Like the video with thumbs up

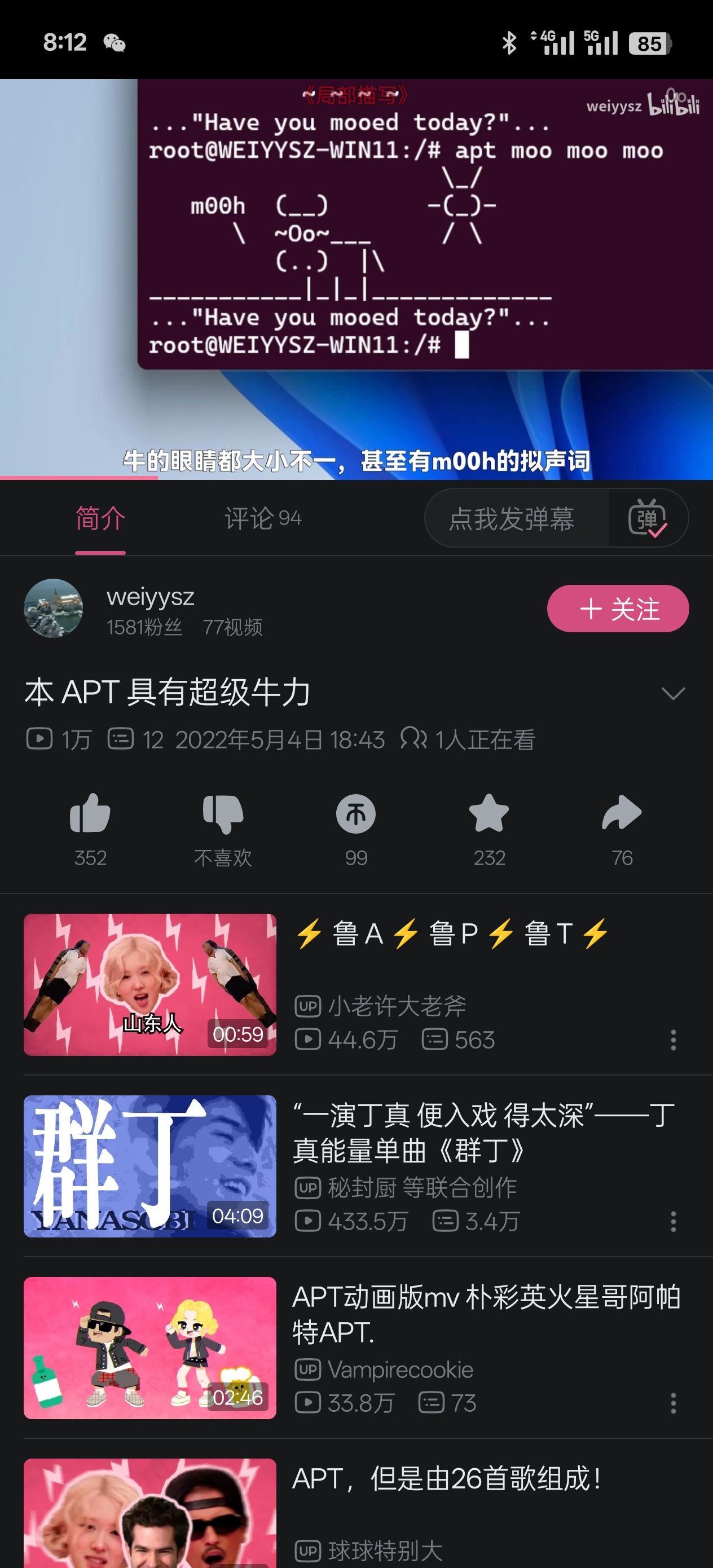(90, 814)
